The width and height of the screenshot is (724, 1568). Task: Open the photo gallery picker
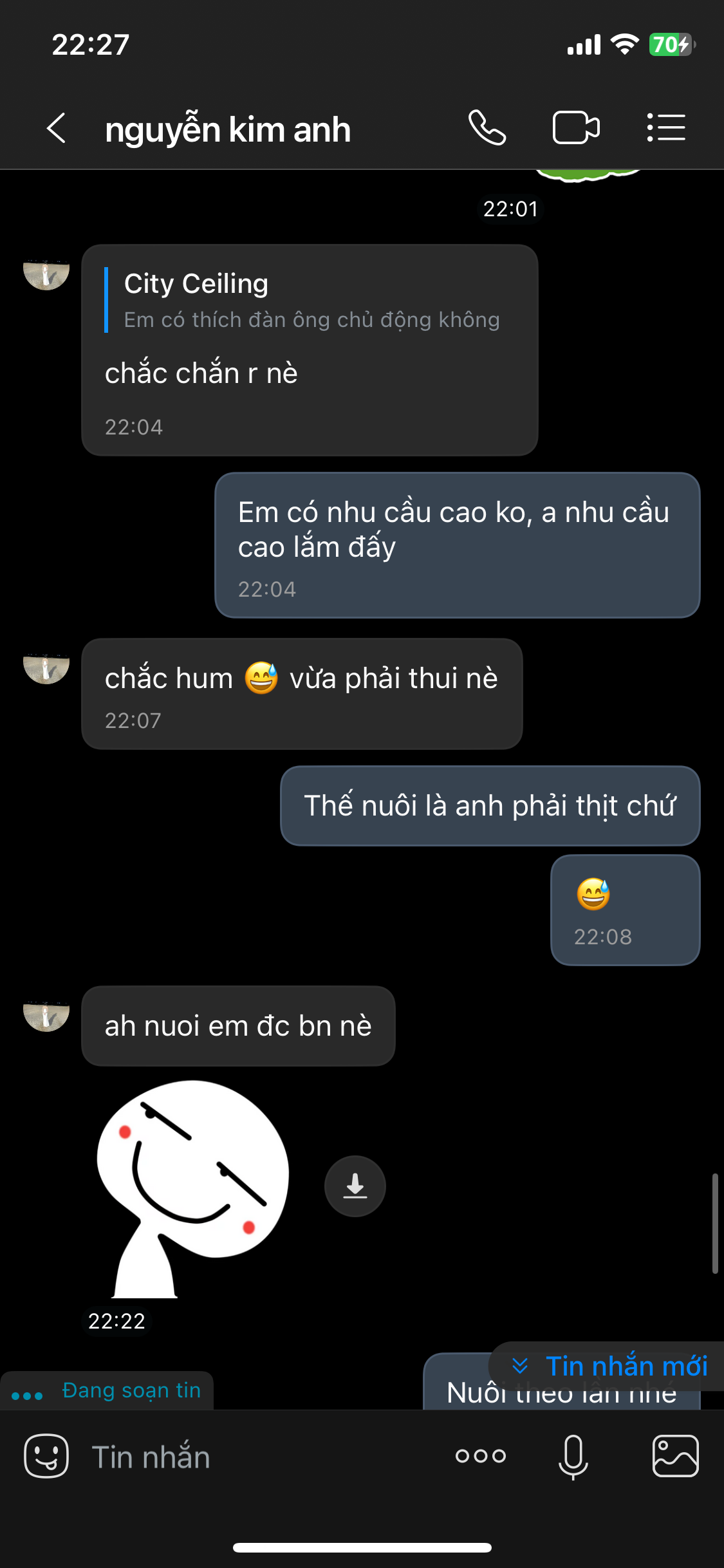pyautogui.click(x=675, y=1456)
